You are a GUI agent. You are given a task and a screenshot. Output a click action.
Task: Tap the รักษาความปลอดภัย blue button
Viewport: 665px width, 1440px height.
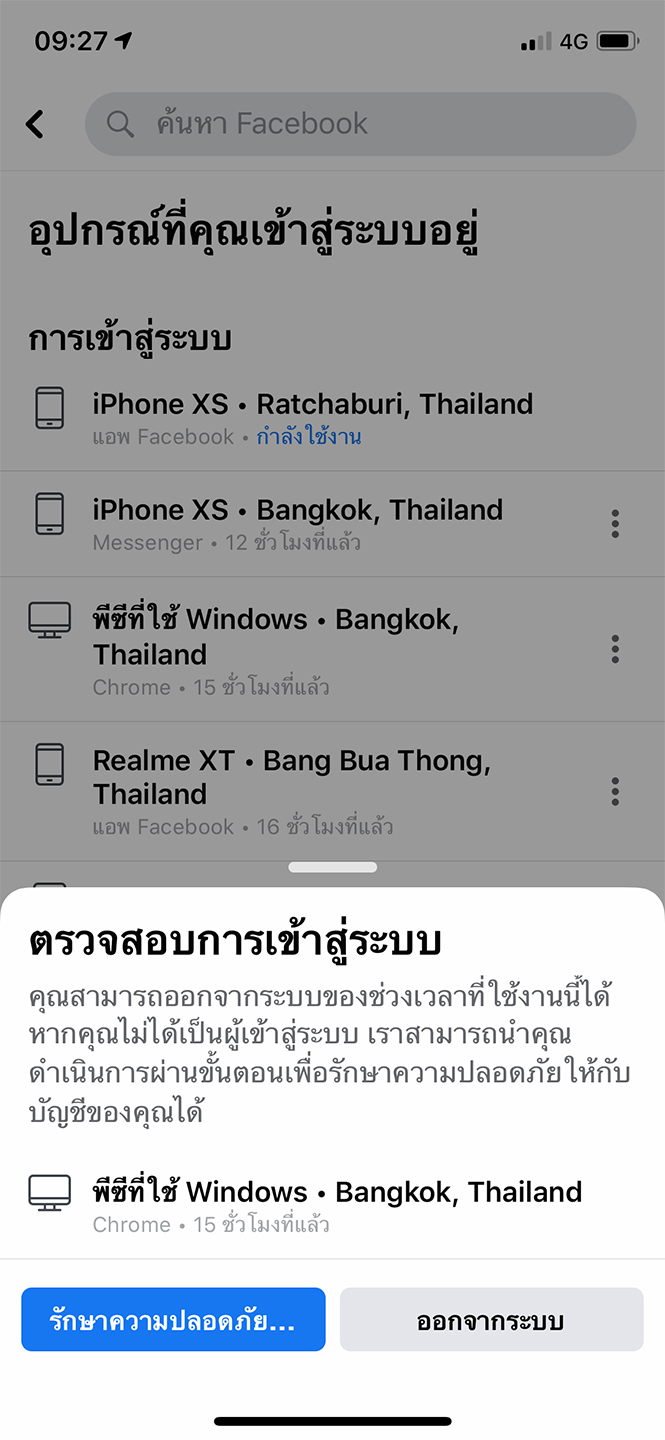point(173,1319)
